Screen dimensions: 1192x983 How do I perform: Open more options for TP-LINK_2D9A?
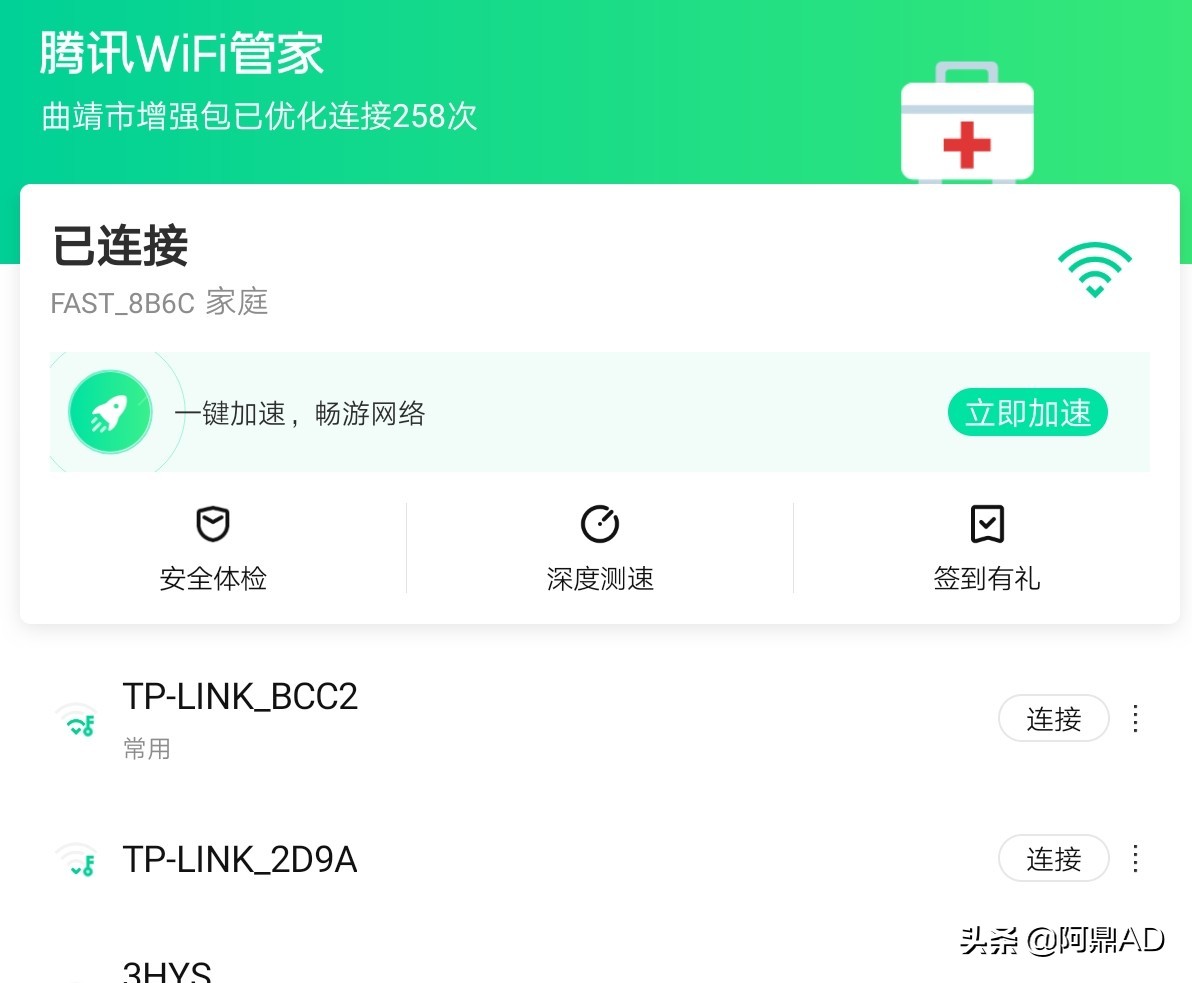(x=1135, y=858)
